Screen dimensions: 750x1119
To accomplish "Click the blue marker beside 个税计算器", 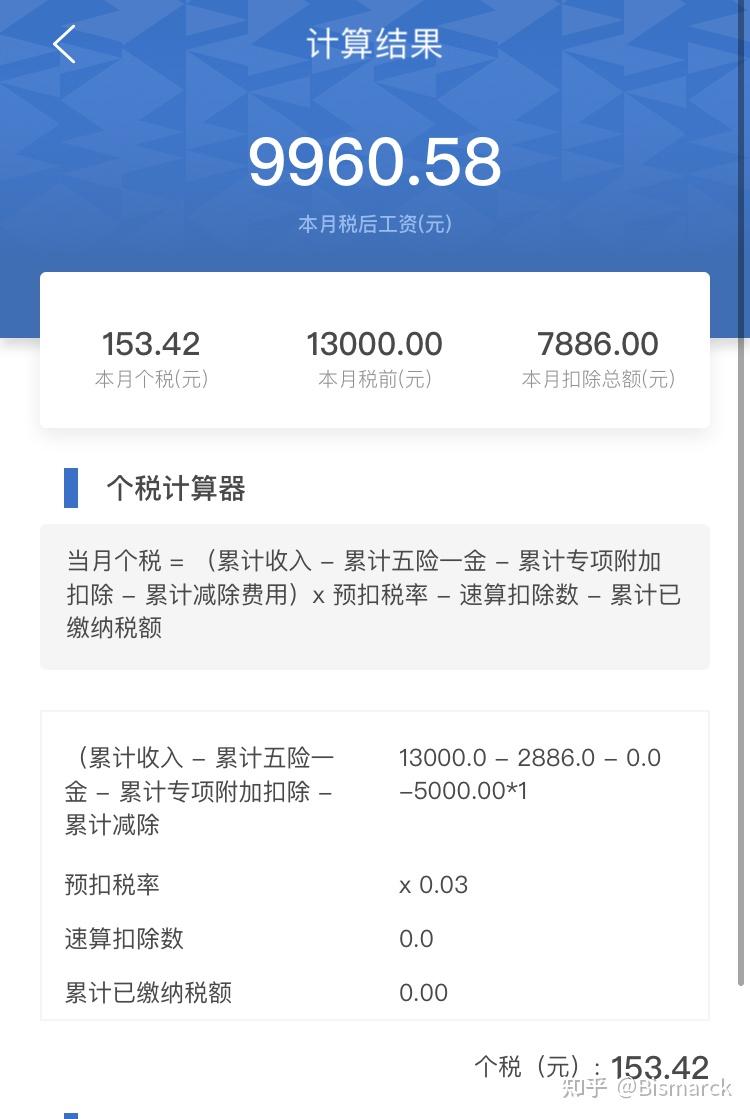I will click(70, 488).
